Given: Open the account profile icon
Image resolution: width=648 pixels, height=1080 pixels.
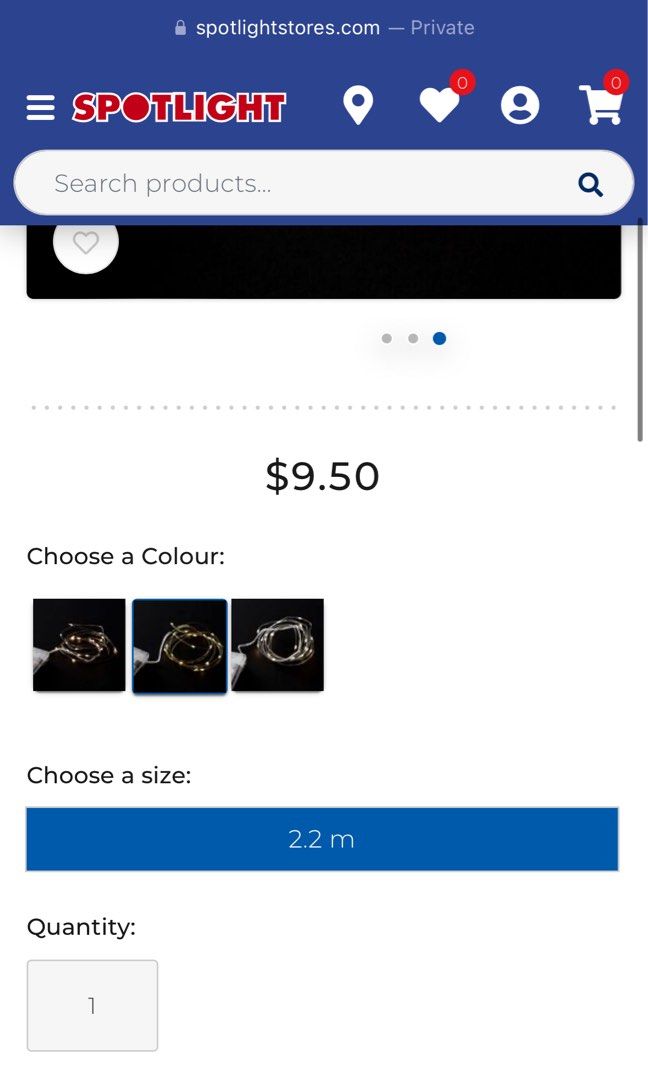Looking at the screenshot, I should (519, 105).
